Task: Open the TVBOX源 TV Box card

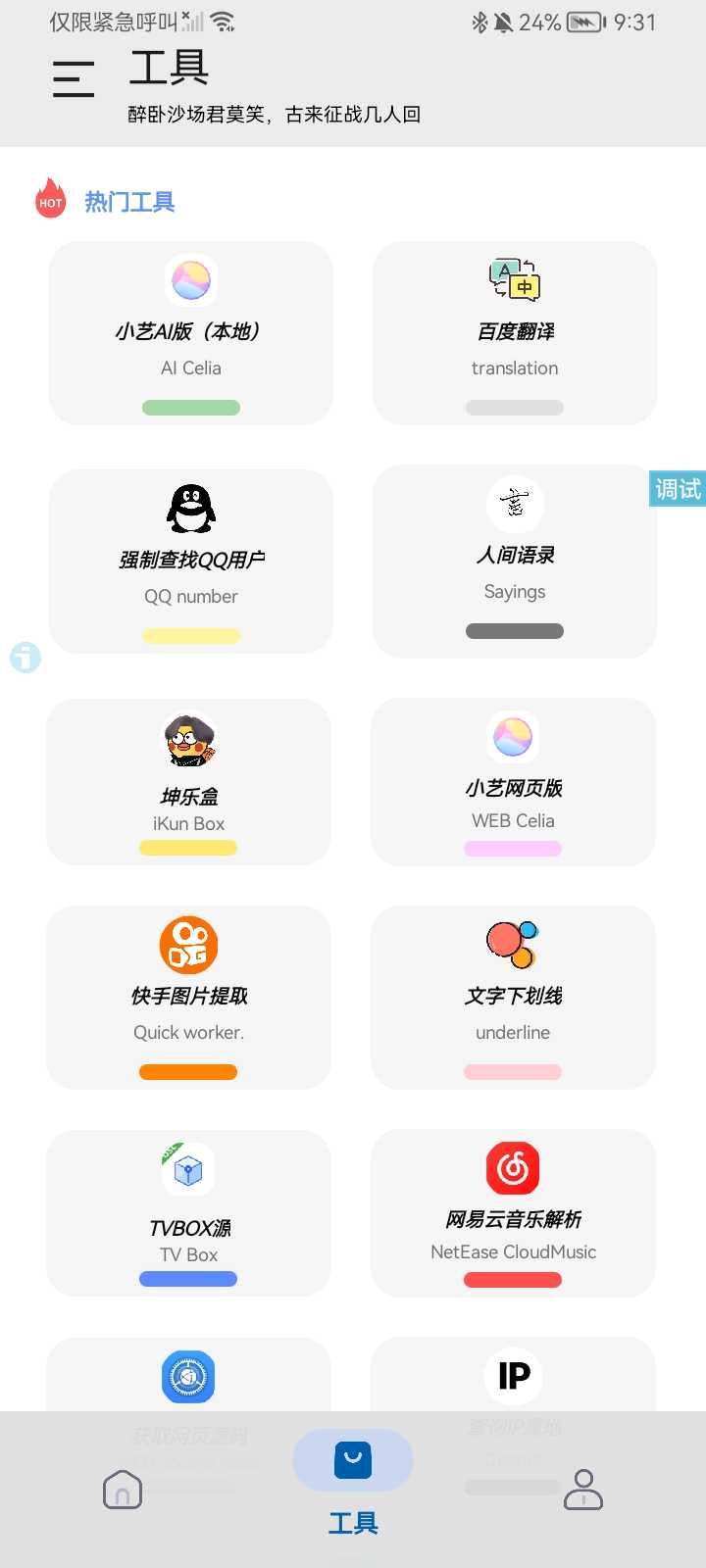Action: click(188, 1212)
